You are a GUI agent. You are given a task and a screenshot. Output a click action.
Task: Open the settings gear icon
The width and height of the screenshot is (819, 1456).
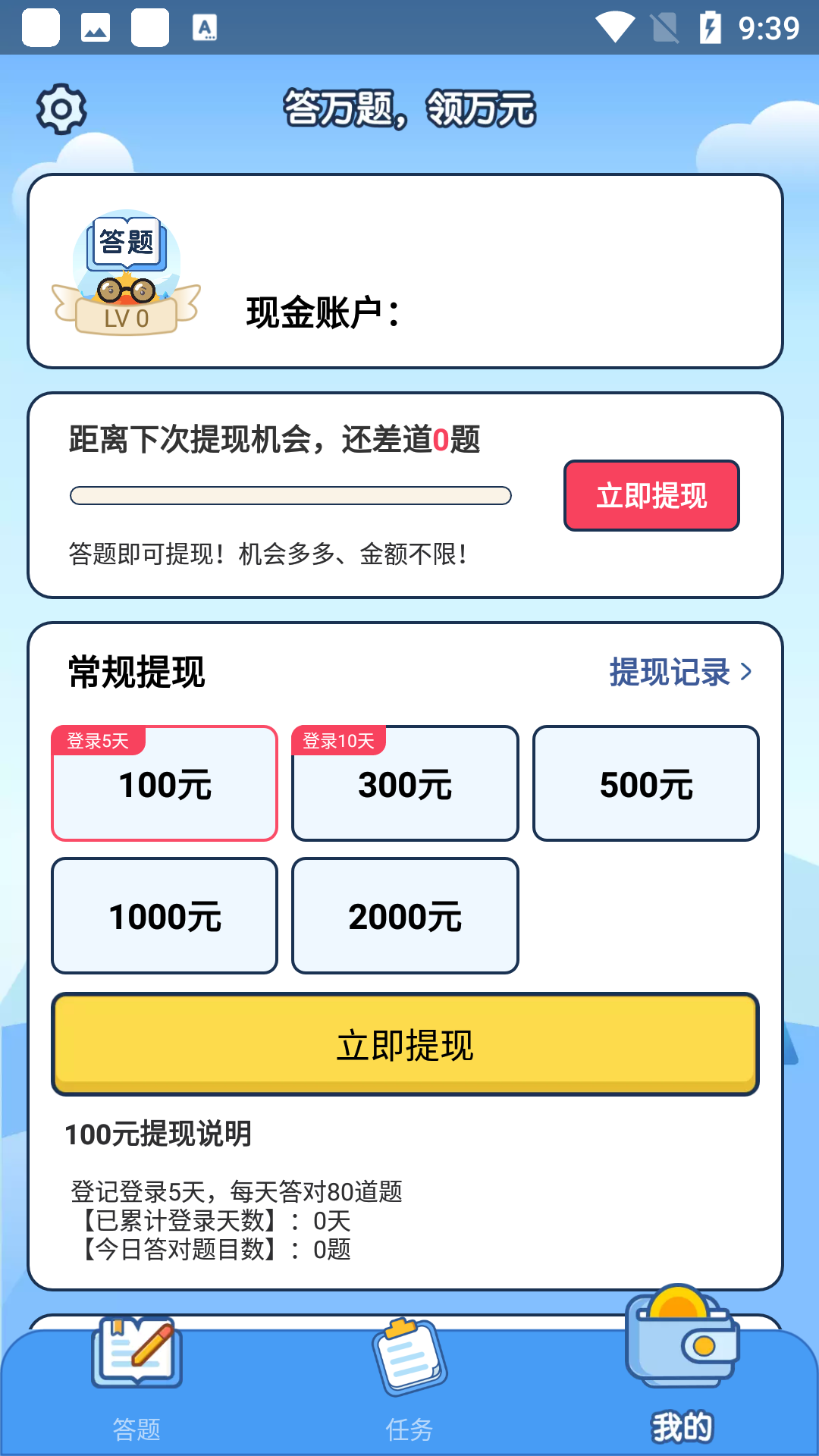(x=61, y=108)
